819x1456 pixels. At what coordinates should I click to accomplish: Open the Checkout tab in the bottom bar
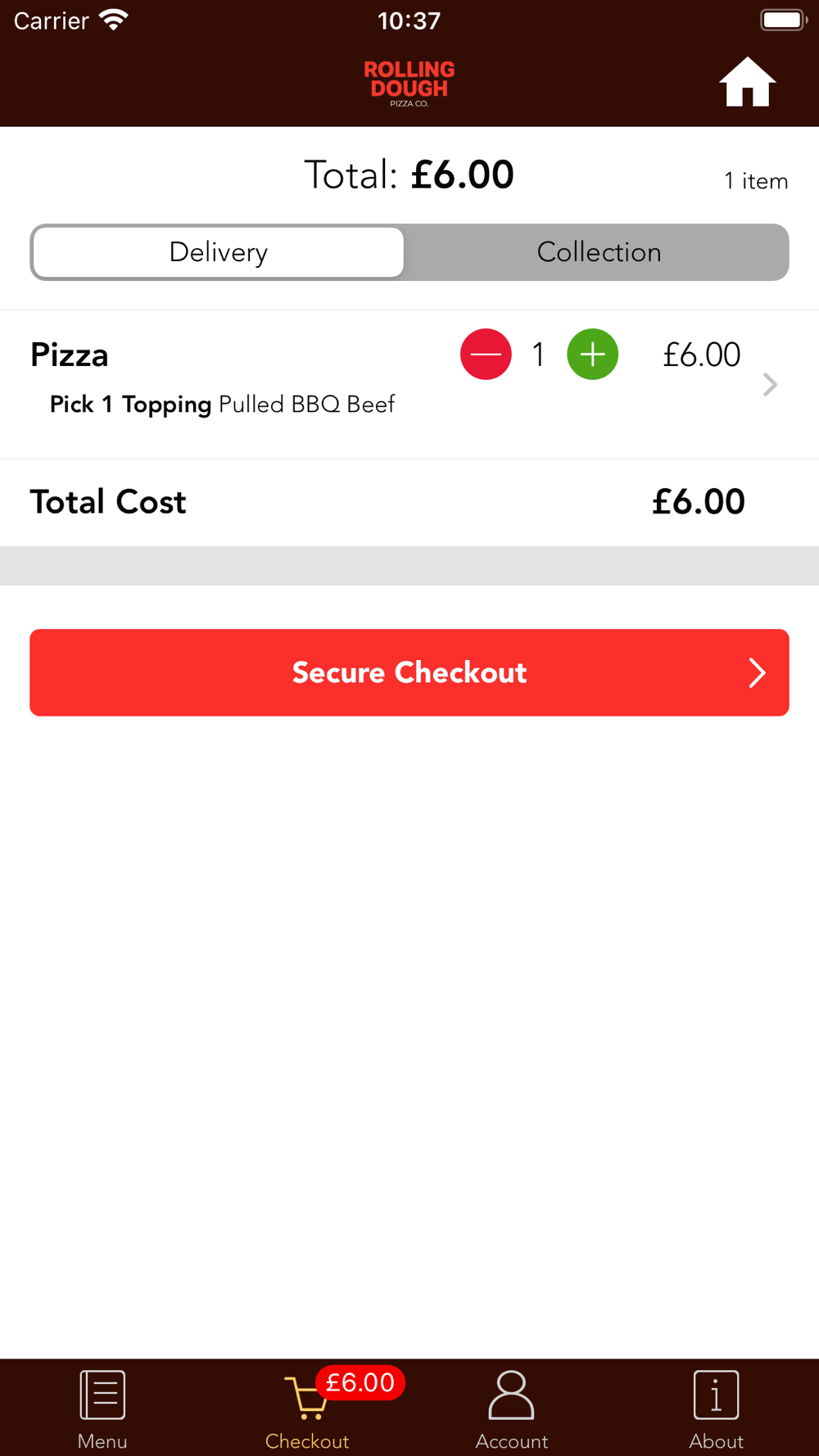tap(307, 1409)
